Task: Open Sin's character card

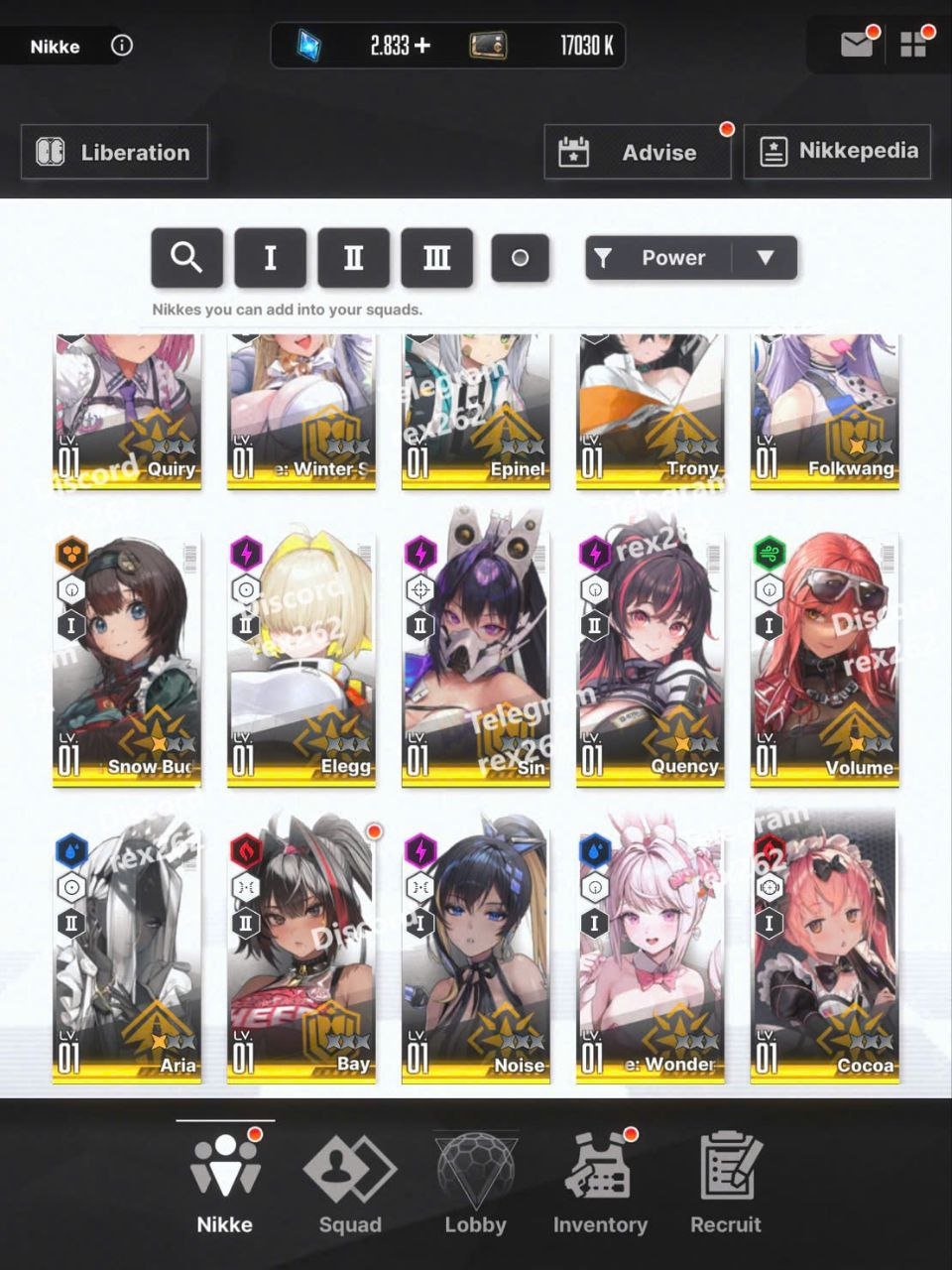Action: pos(476,660)
